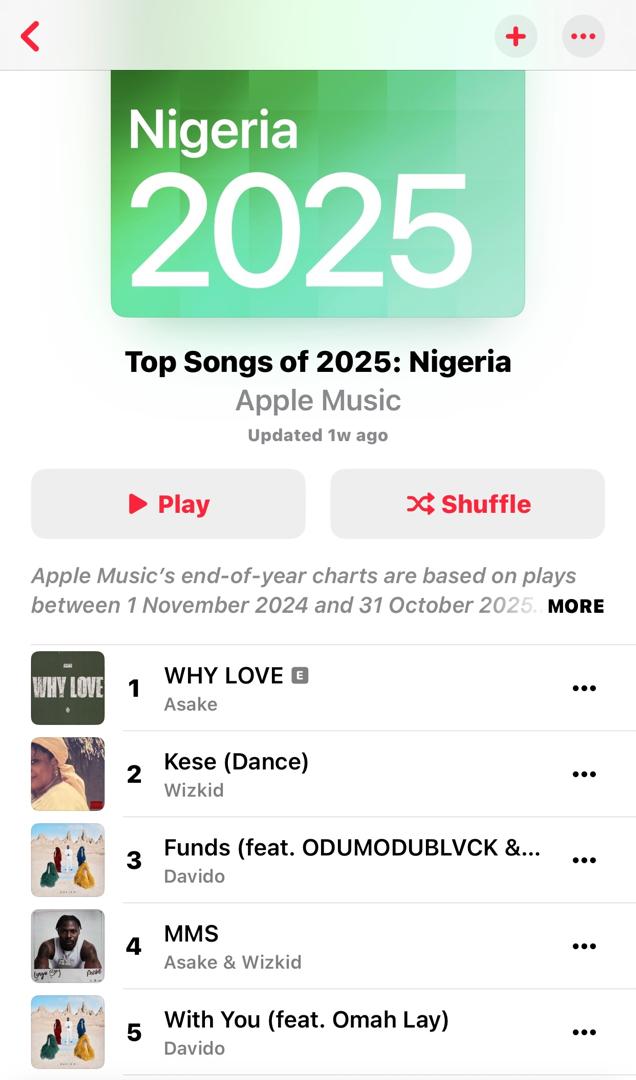This screenshot has height=1080, width=636.
Task: Play the Top Songs of 2025 playlist
Action: coord(168,504)
